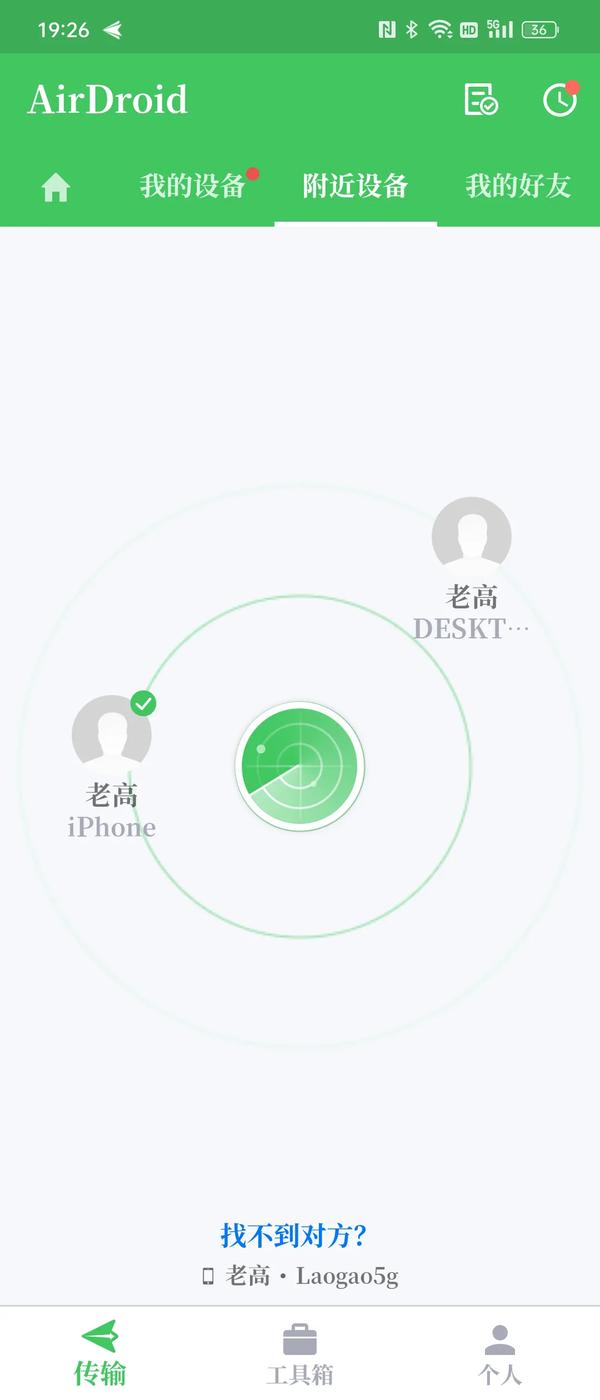Screen dimensions: 600x1400
Task: Tap the green radar scan button
Action: pos(300,767)
